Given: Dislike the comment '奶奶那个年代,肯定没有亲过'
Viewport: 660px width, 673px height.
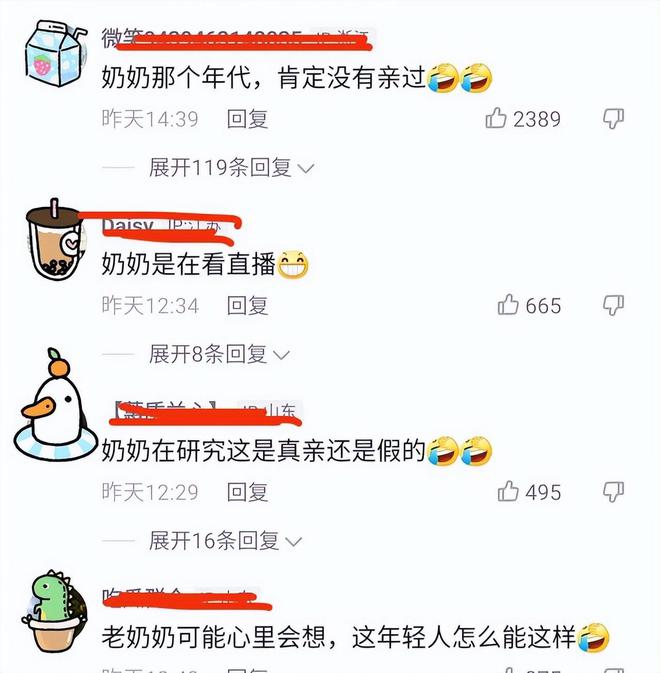Looking at the screenshot, I should pos(613,119).
